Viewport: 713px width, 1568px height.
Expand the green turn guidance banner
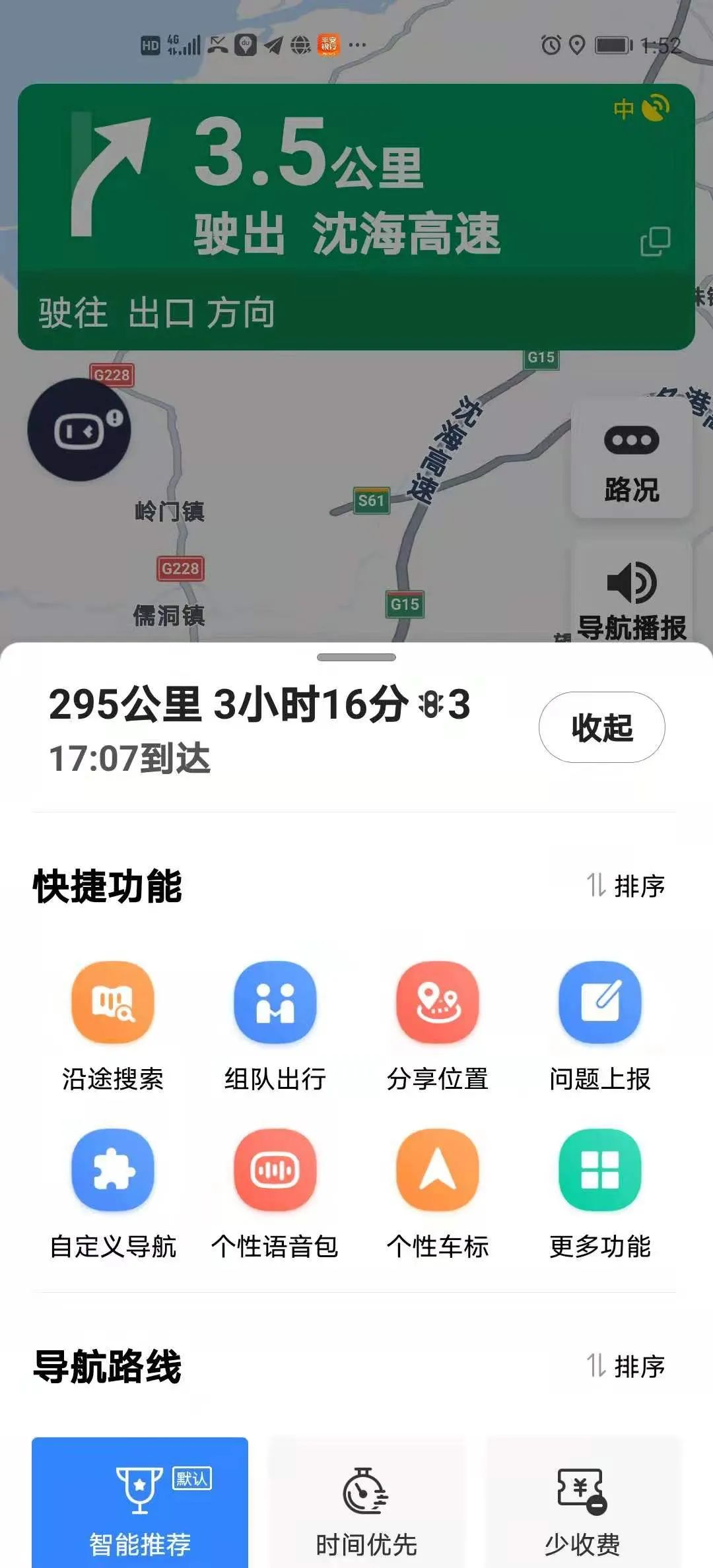click(655, 242)
